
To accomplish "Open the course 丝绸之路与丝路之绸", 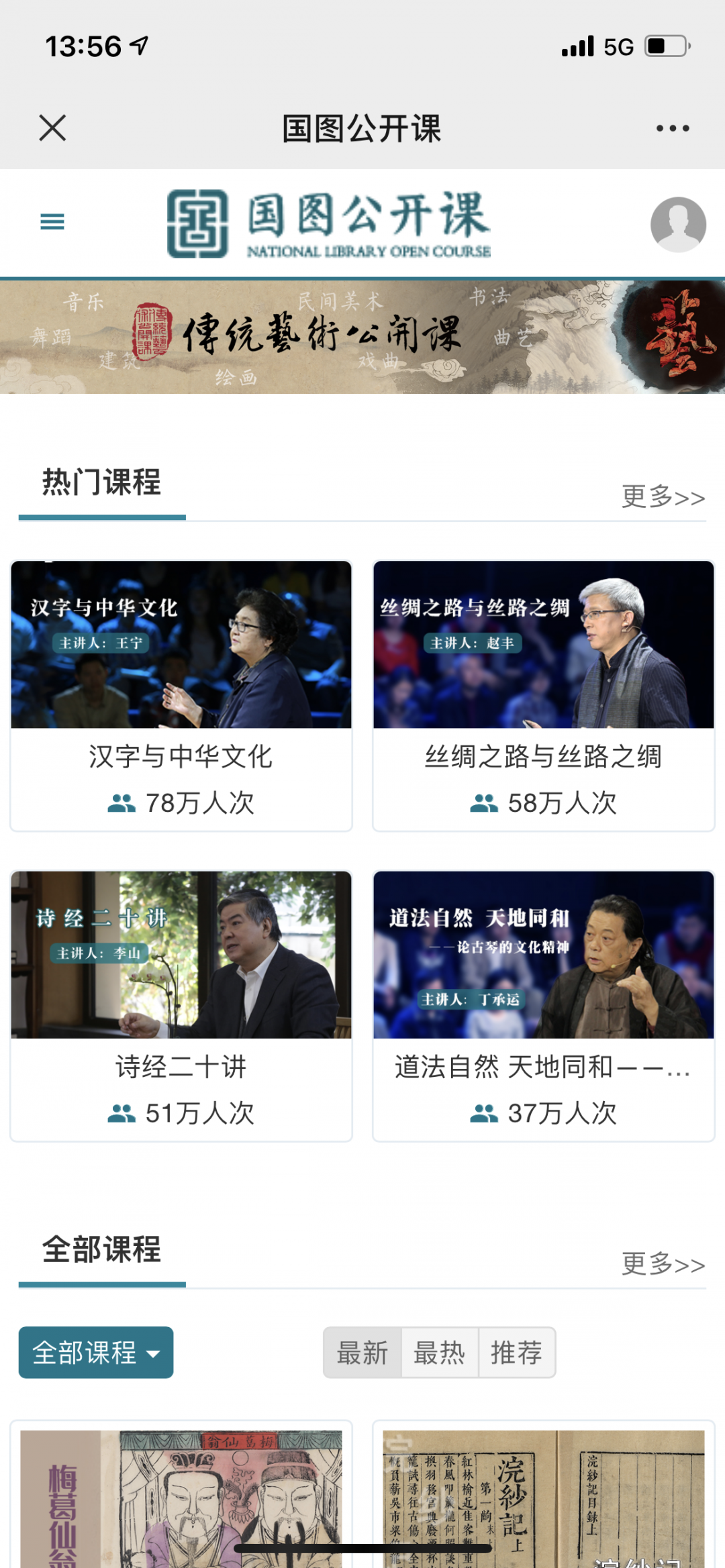I will click(544, 695).
